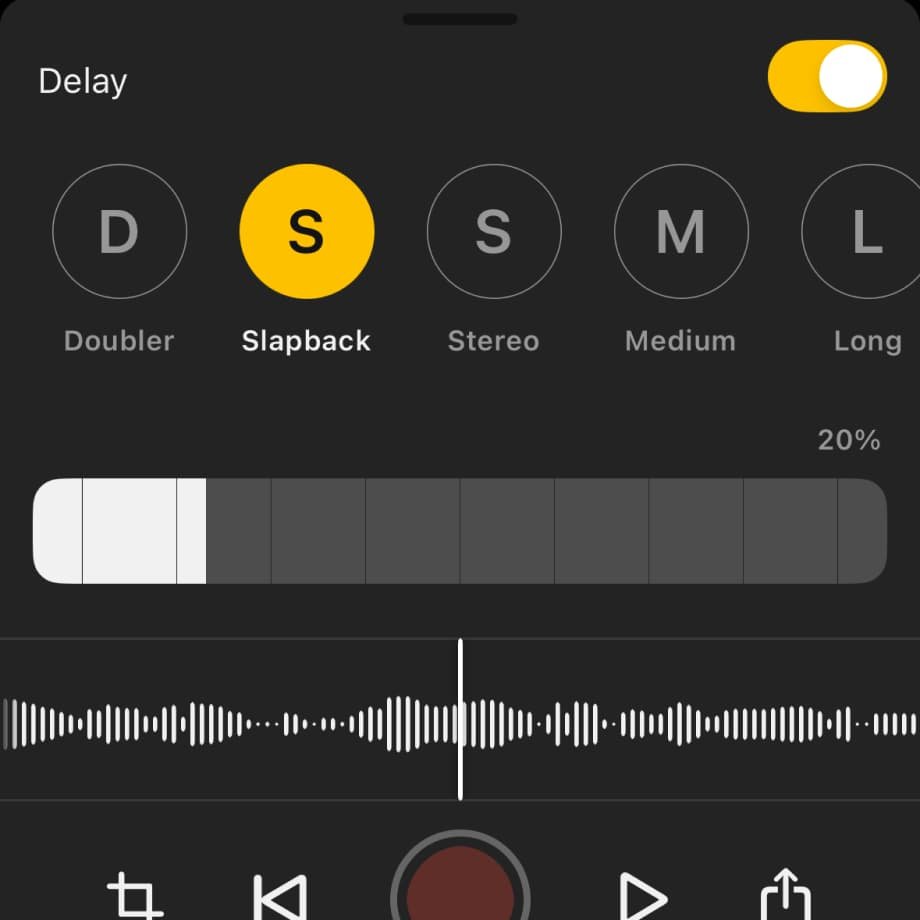Play the recording
The width and height of the screenshot is (920, 920).
(640, 896)
